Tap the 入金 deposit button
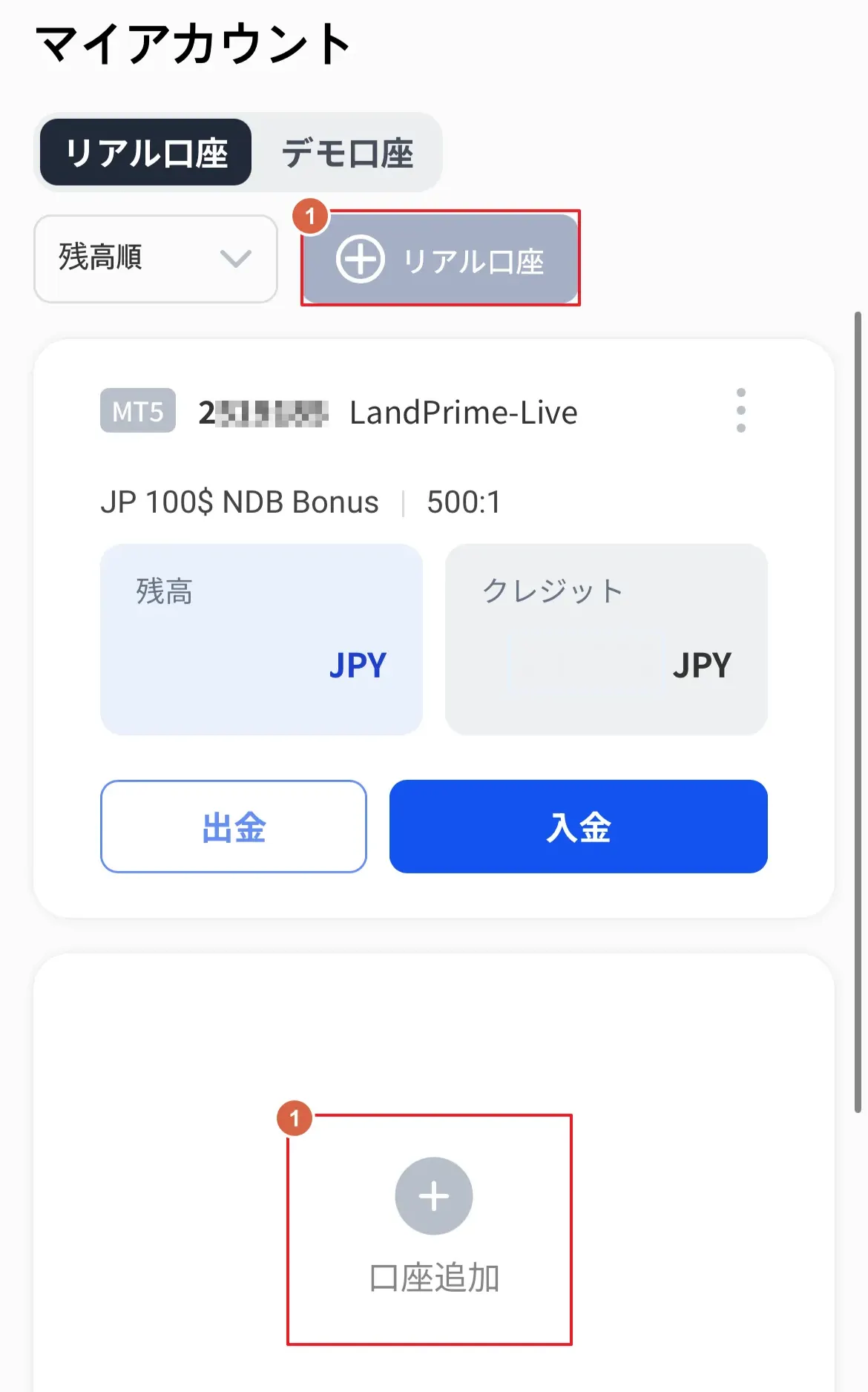This screenshot has width=868, height=1392. (x=578, y=826)
